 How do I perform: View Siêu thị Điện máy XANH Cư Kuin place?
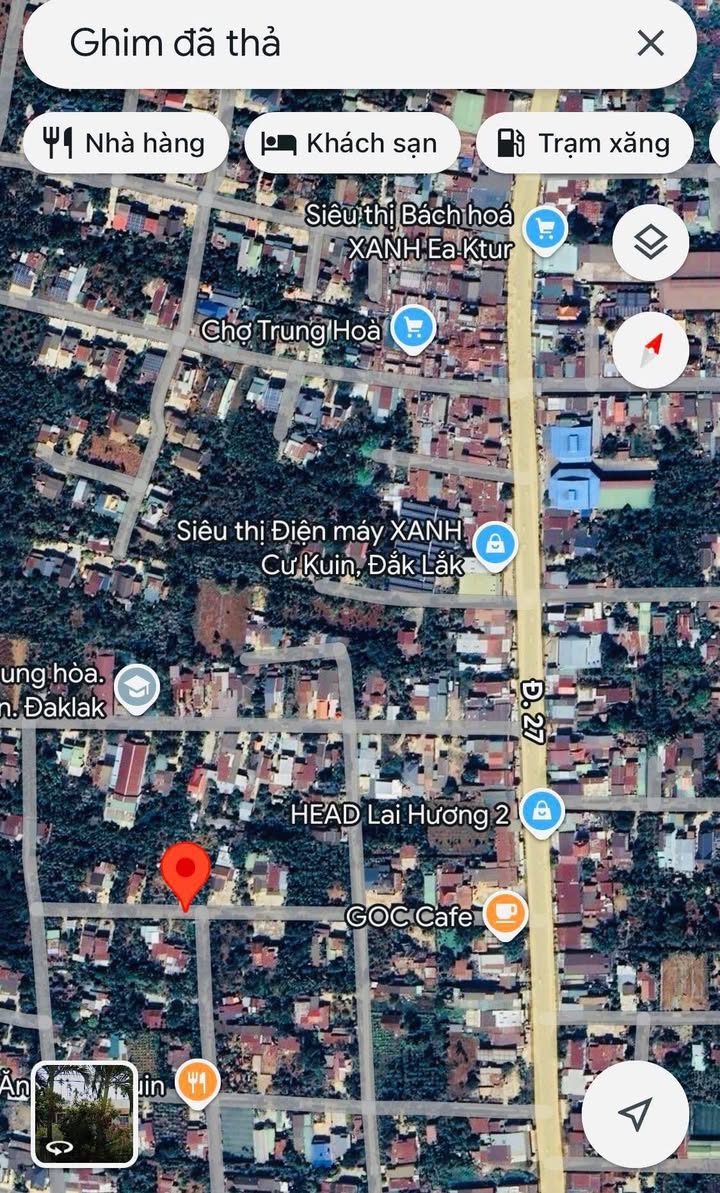coord(494,545)
